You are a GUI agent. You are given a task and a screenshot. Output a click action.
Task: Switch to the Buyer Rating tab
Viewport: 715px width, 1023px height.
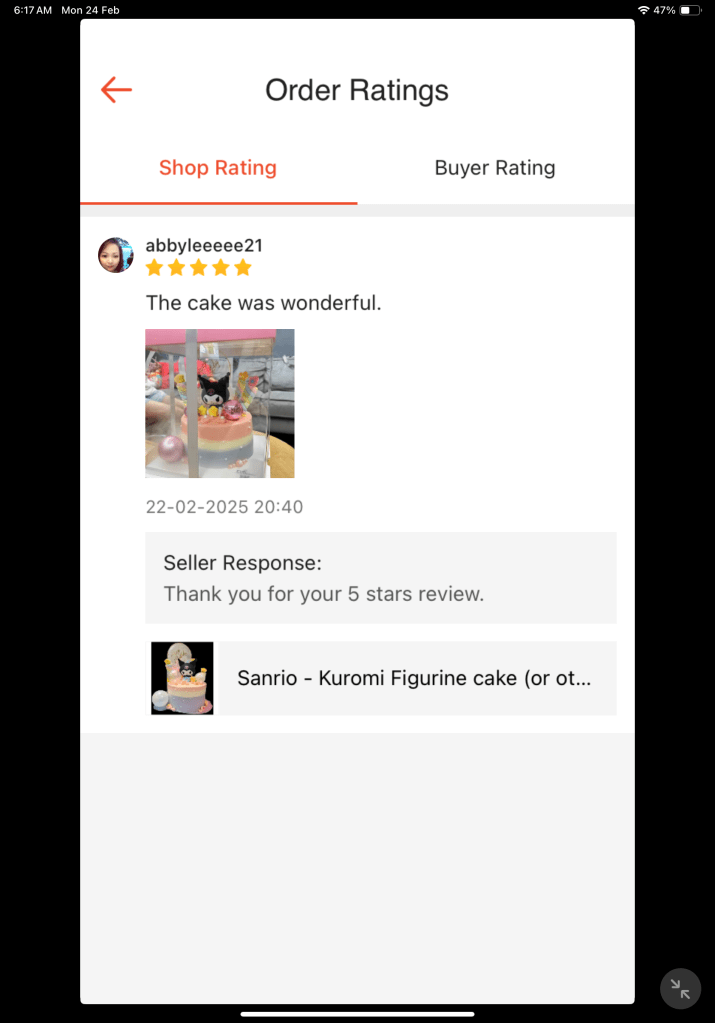pos(494,168)
